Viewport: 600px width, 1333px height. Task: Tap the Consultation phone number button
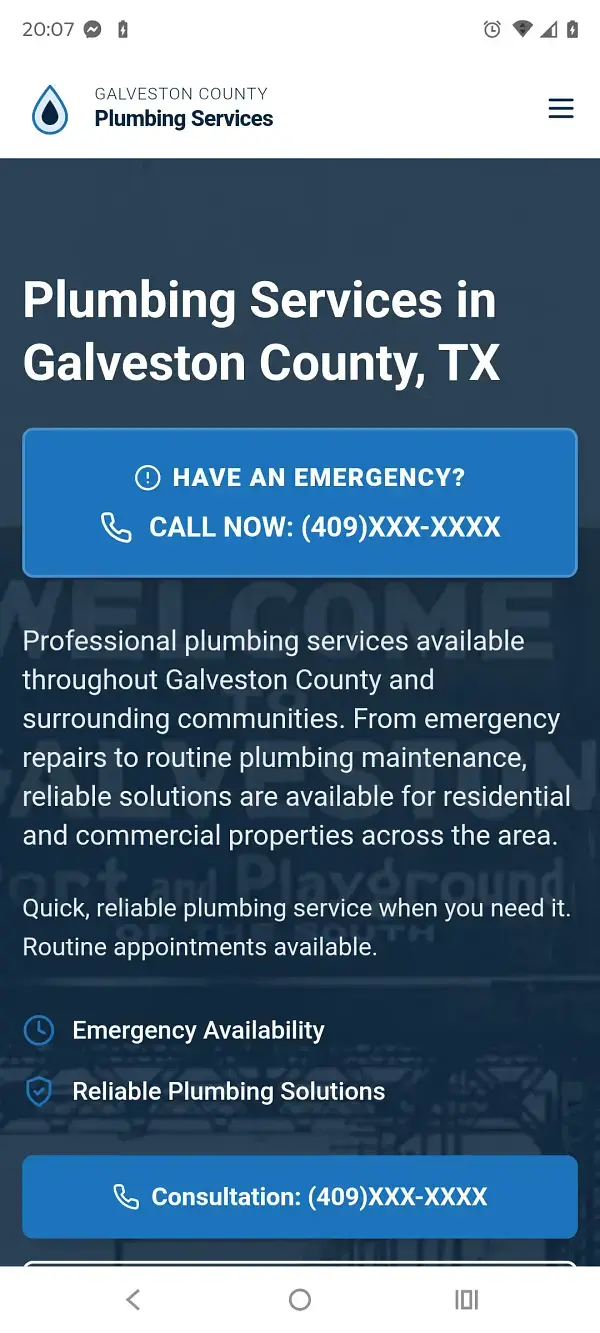[300, 1197]
